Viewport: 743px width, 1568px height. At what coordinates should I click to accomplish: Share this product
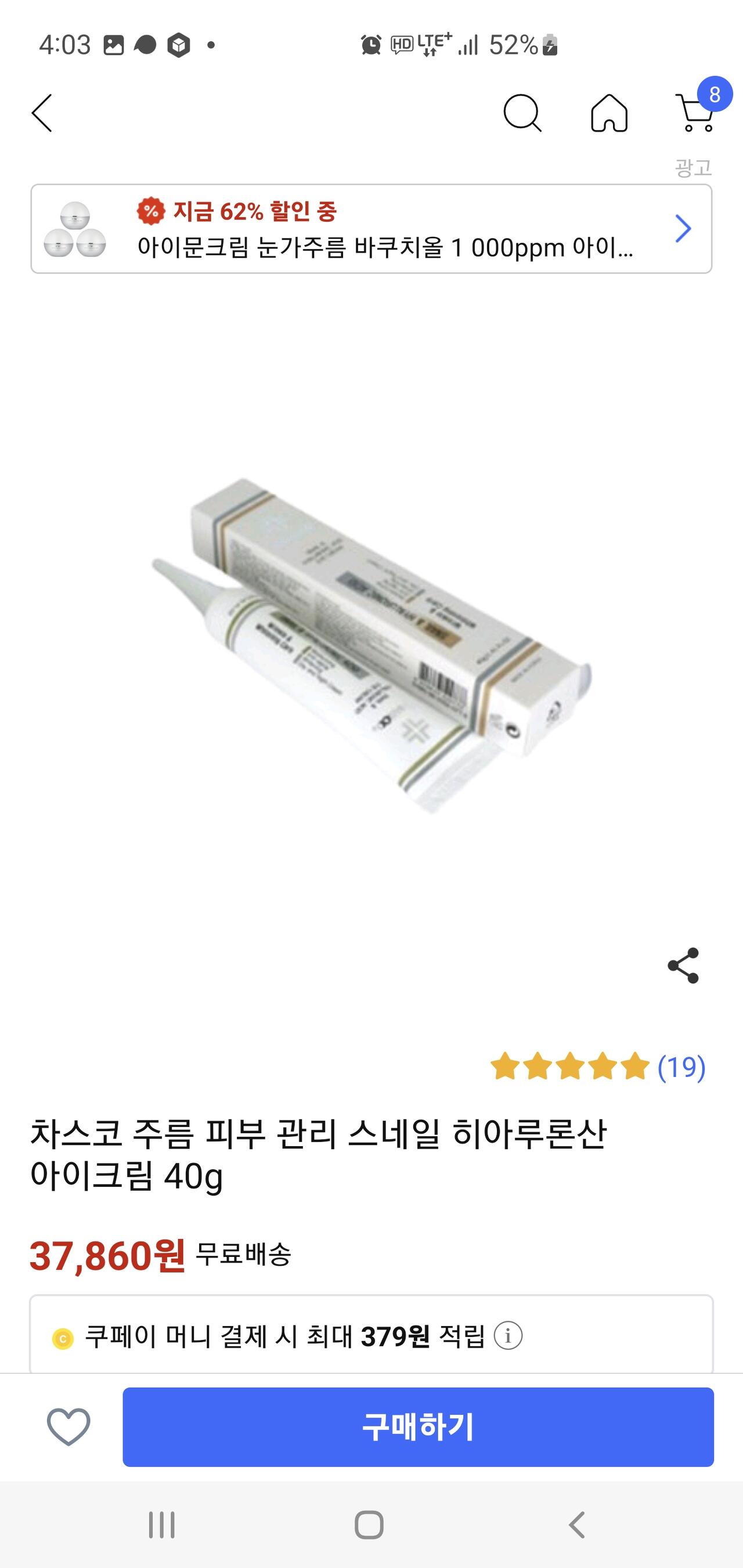click(683, 966)
